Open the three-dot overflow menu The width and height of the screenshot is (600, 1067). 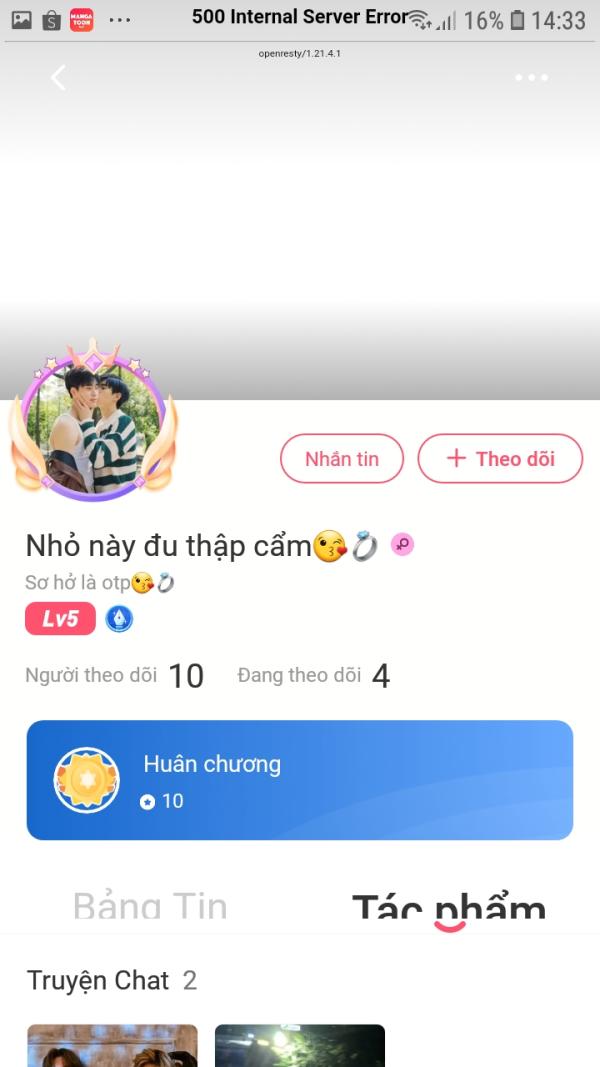pyautogui.click(x=531, y=78)
